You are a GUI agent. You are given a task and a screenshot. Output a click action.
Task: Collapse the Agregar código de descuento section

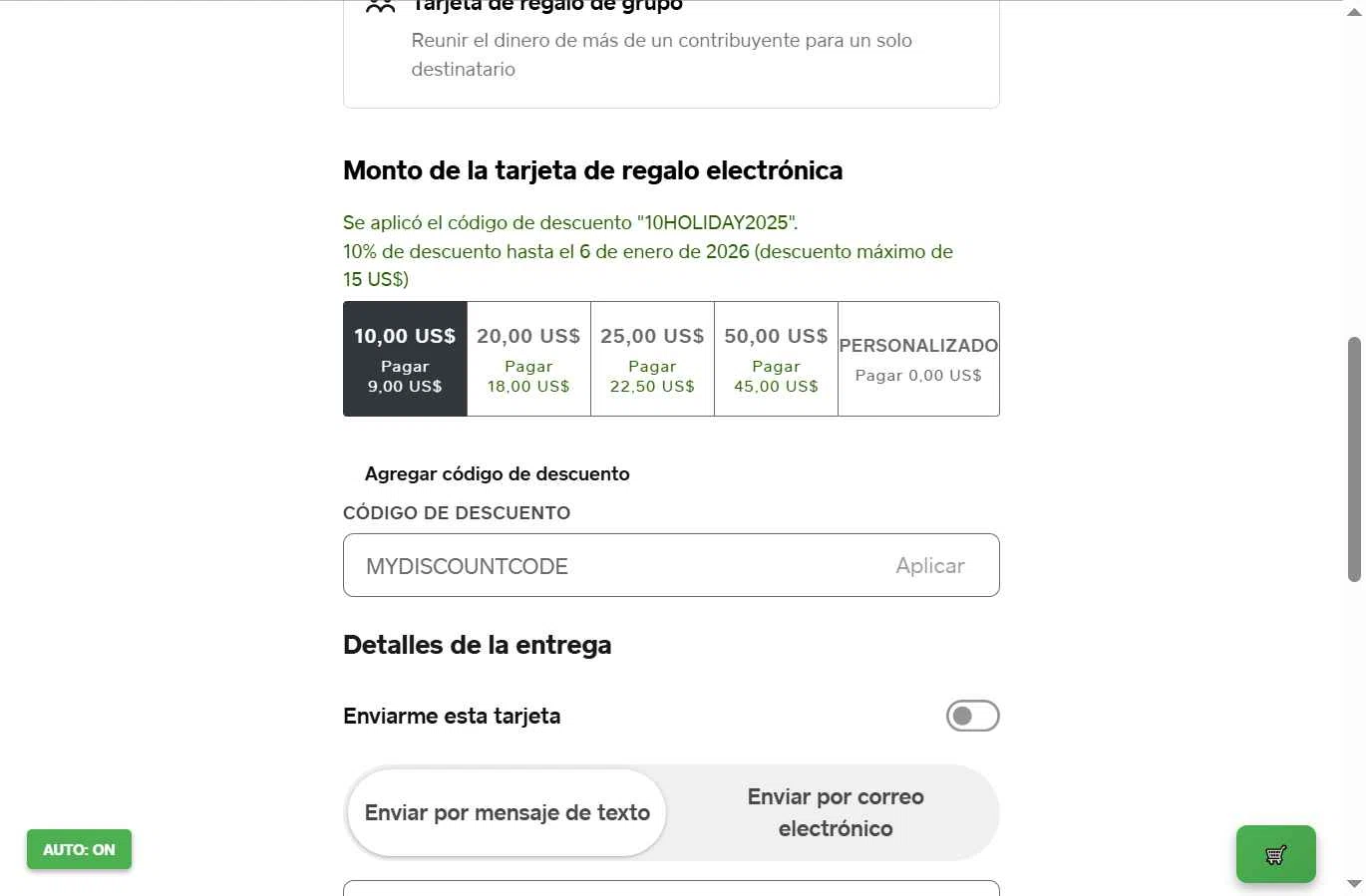click(496, 474)
